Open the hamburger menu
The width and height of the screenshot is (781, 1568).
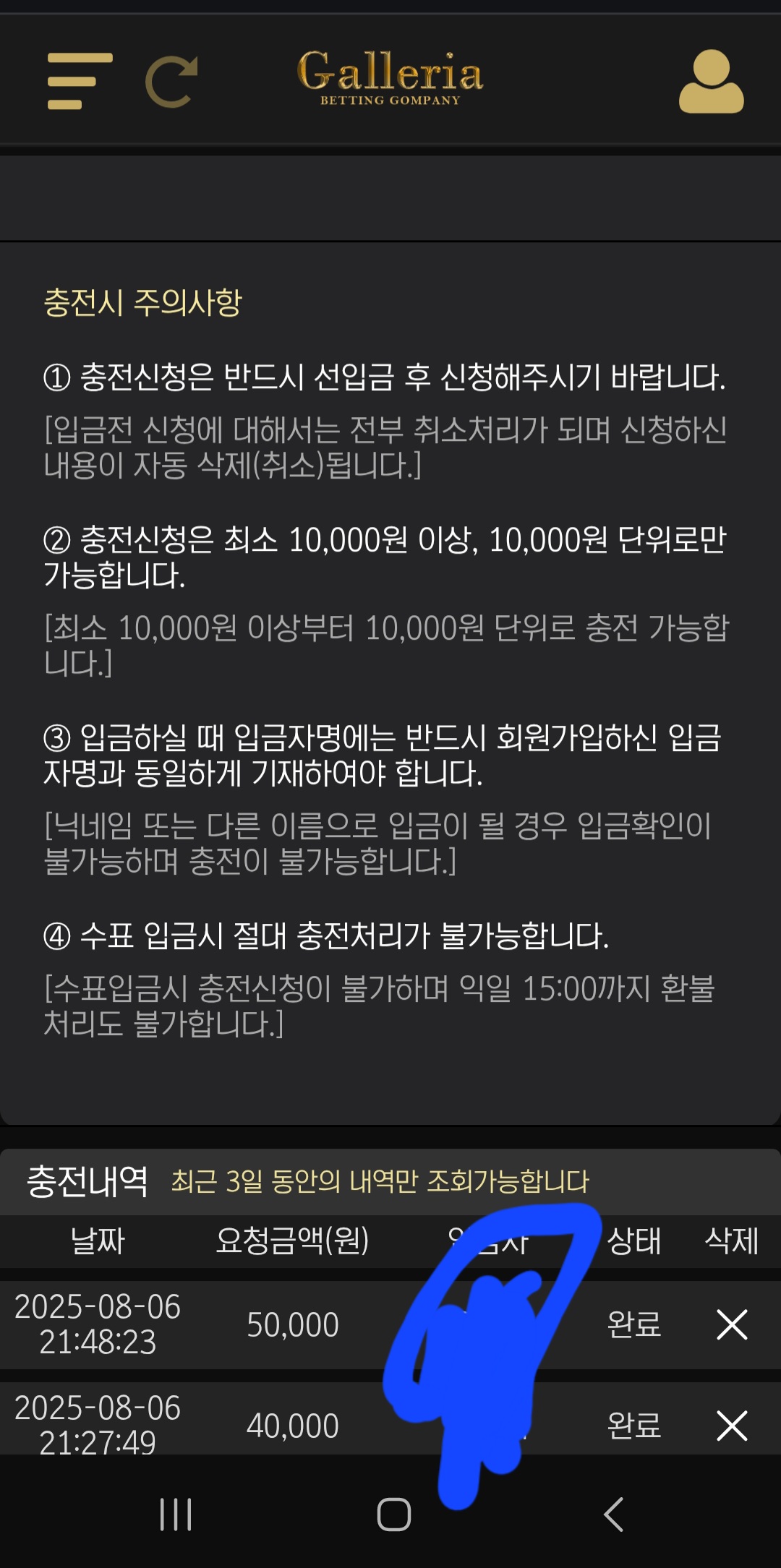pos(80,81)
